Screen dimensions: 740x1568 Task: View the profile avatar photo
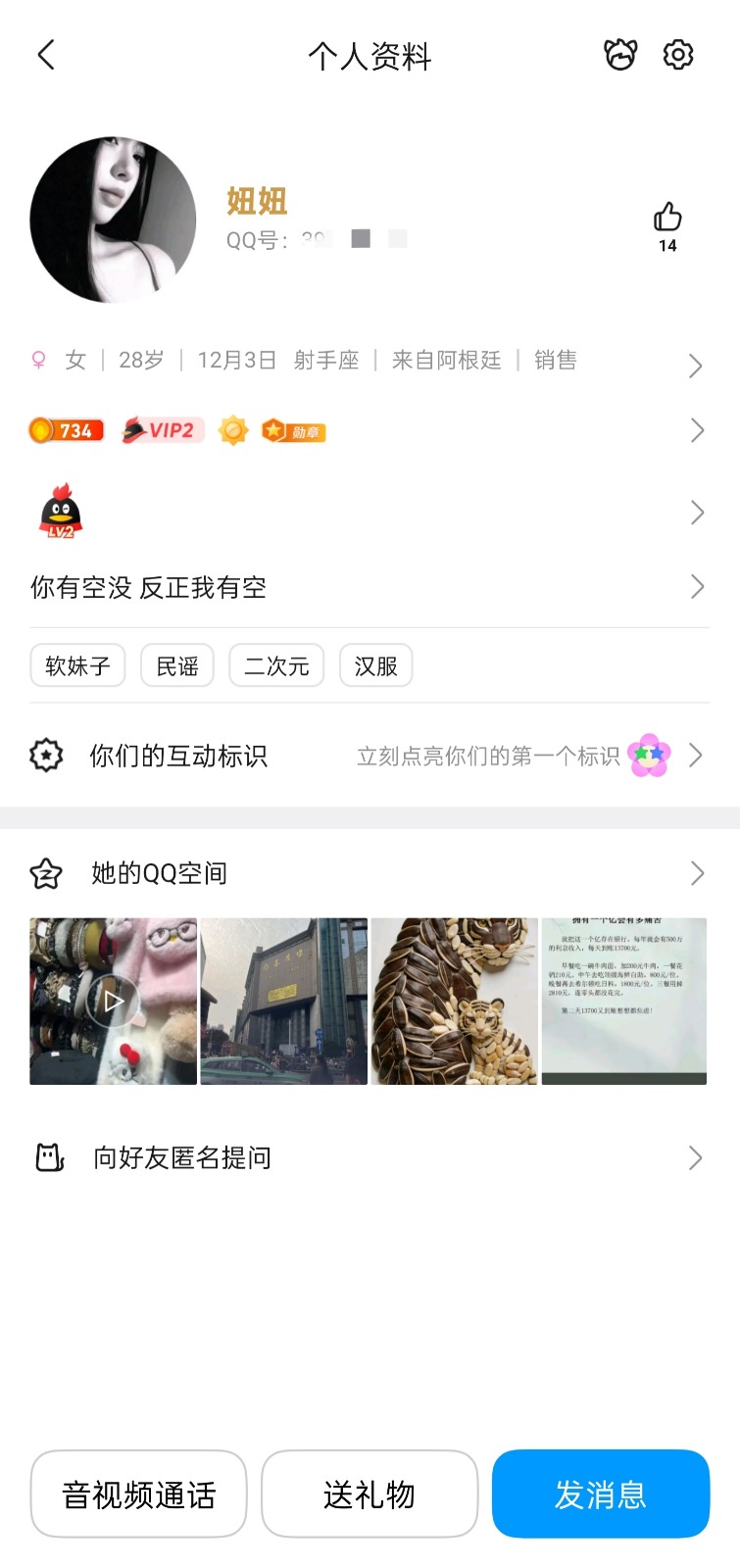click(x=113, y=220)
